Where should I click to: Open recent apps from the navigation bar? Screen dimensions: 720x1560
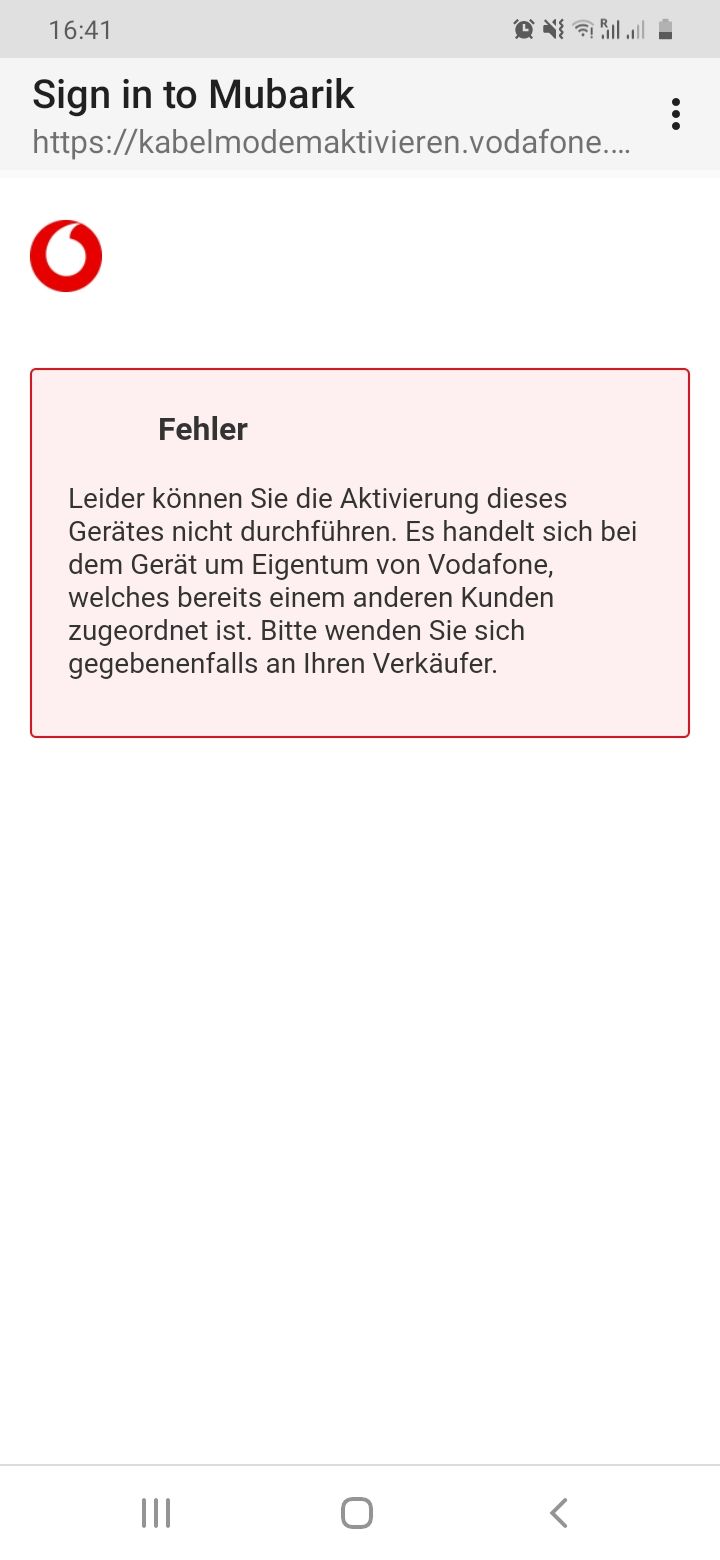click(155, 1513)
